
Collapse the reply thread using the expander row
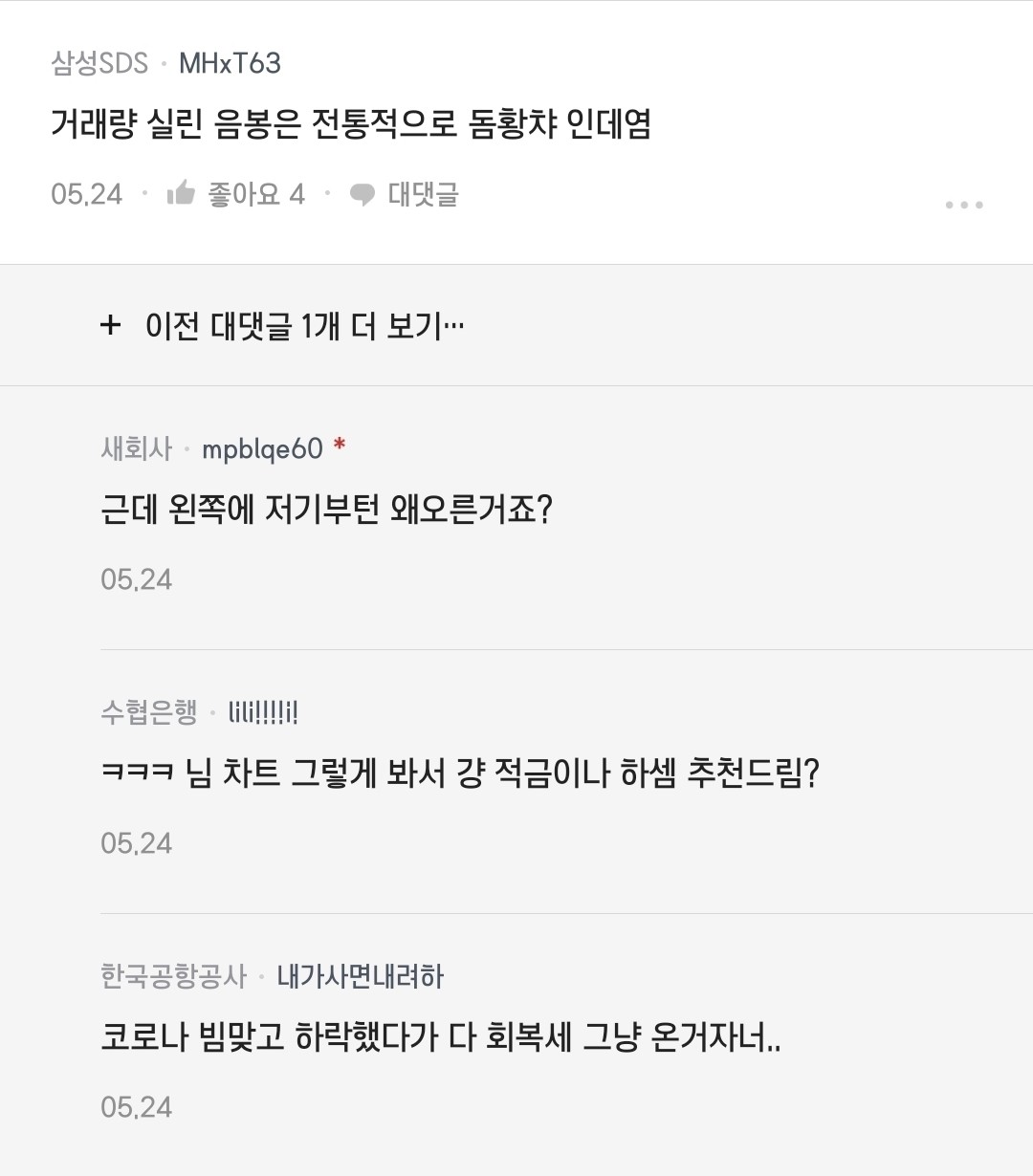click(x=304, y=325)
